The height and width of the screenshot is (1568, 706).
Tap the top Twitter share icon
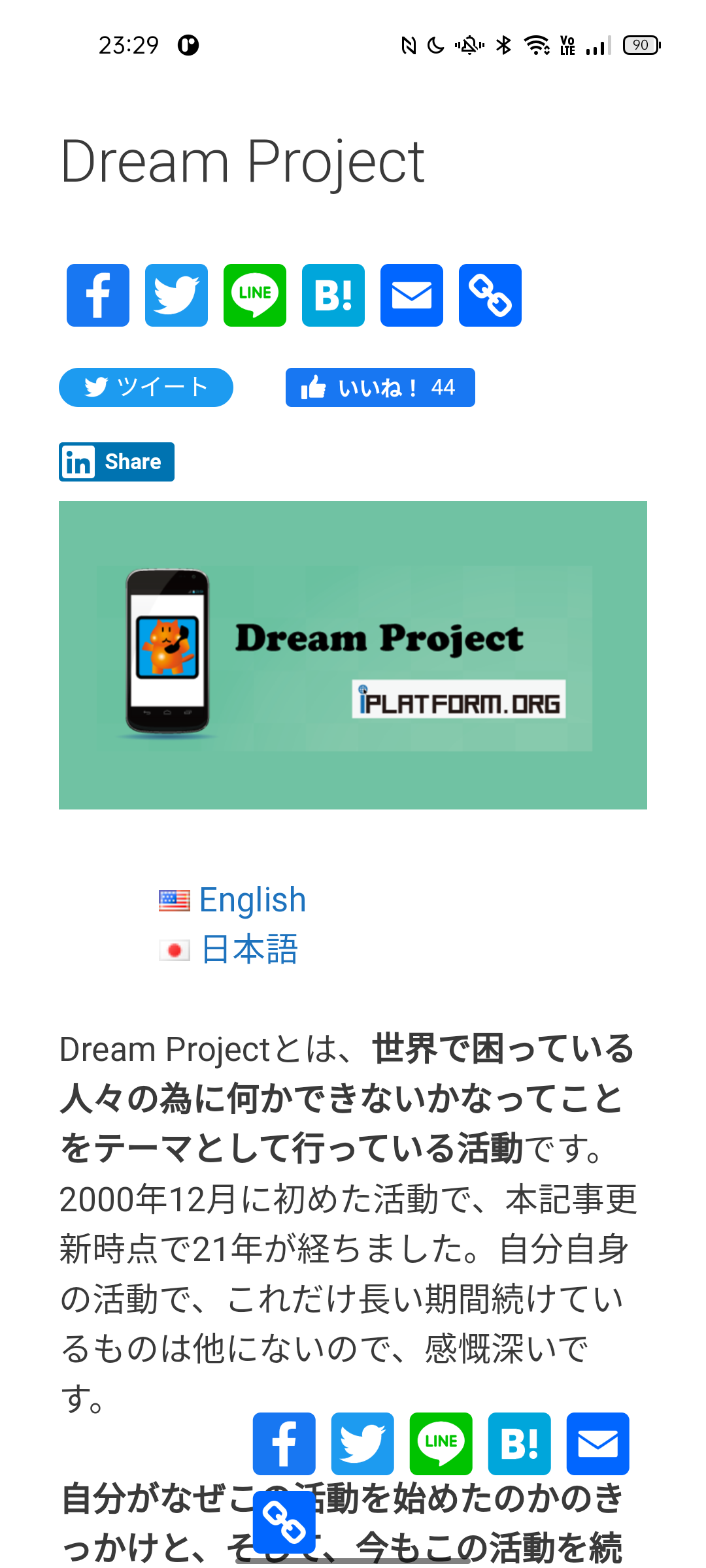pyautogui.click(x=176, y=295)
